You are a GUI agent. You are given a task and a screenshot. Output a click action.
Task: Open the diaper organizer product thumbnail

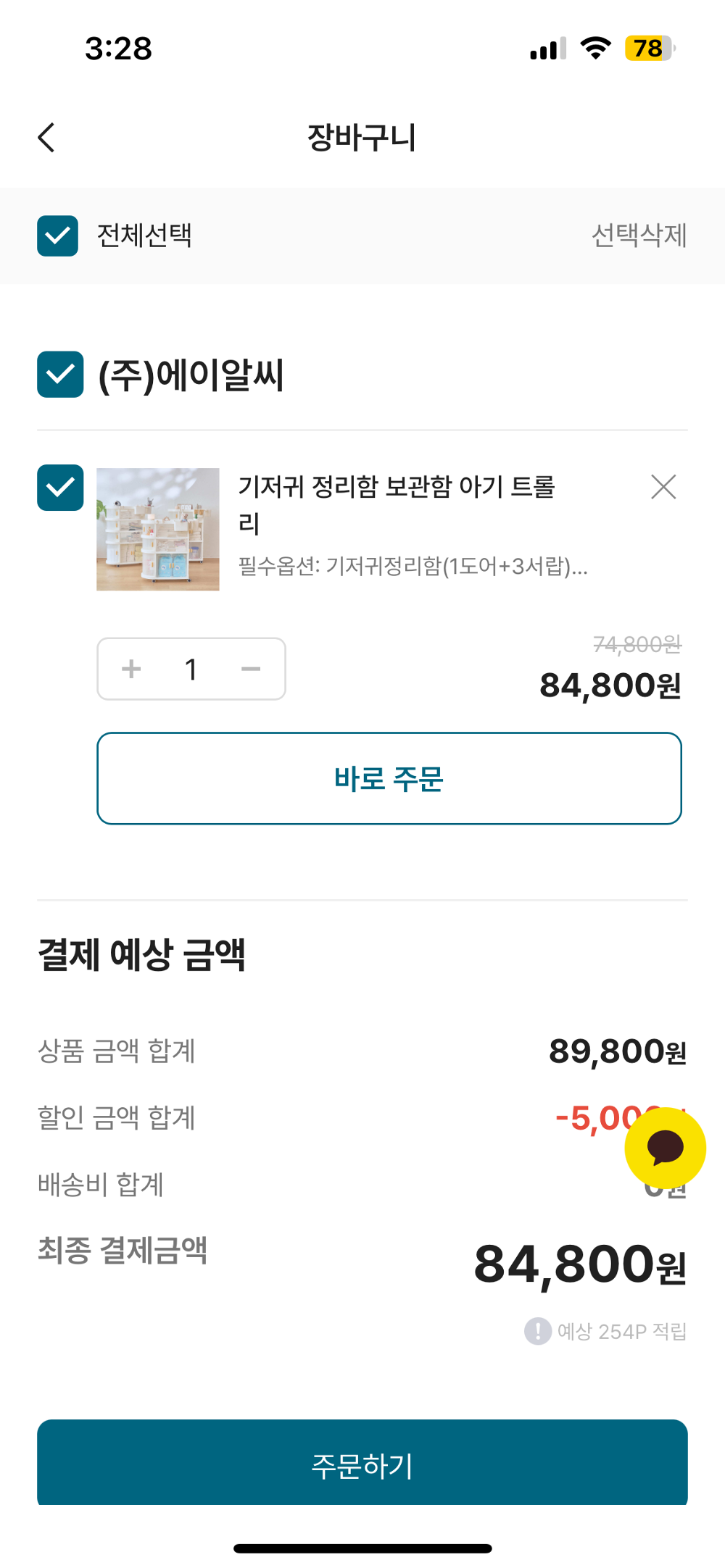tap(158, 529)
